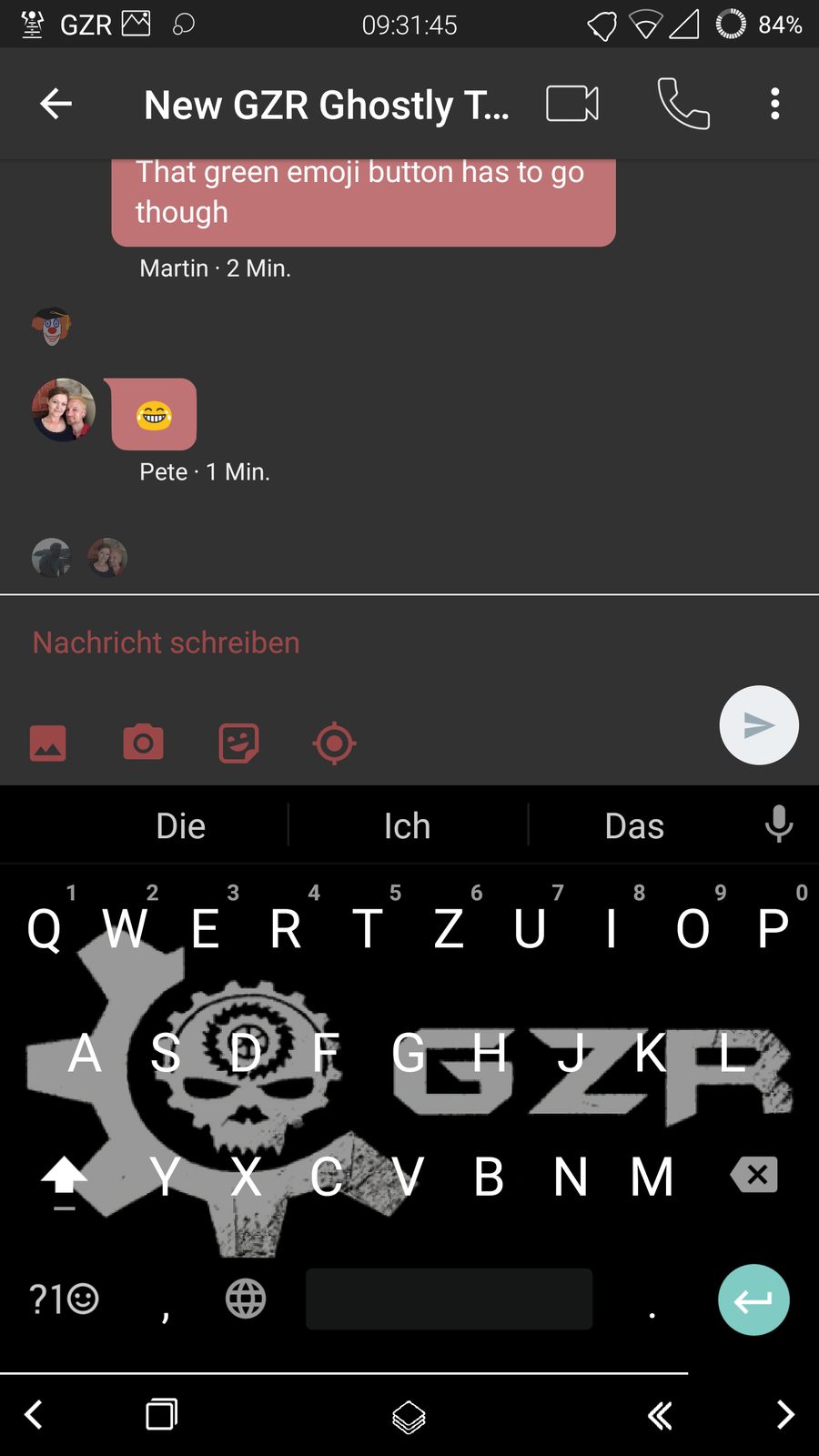Switch keyboard language with the globe key
Viewport: 819px width, 1456px height.
click(246, 1299)
